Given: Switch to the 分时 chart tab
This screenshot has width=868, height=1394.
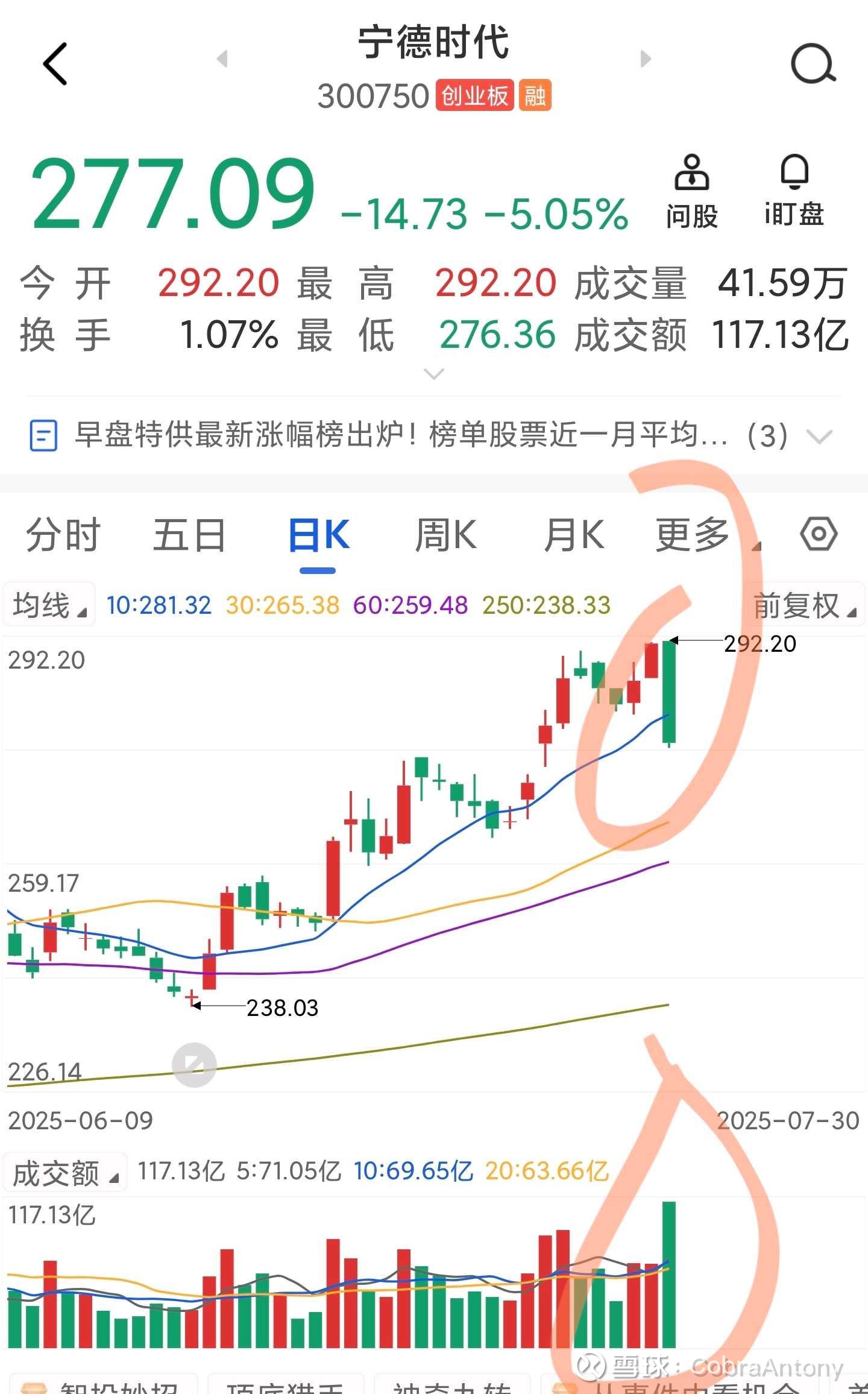Looking at the screenshot, I should point(63,535).
